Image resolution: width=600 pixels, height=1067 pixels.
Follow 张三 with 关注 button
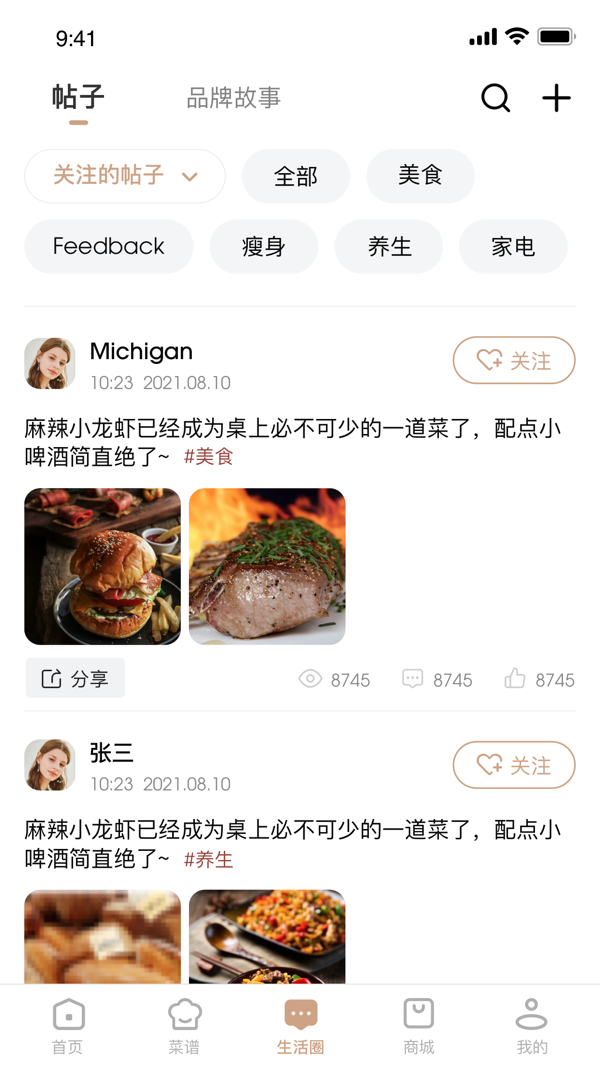[514, 765]
